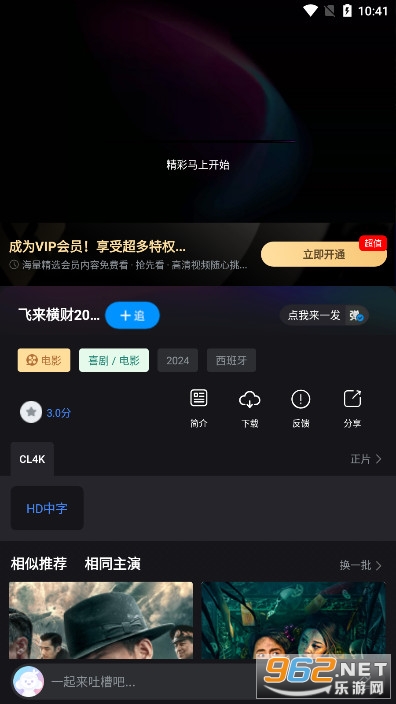Switch to the 相似推荐 tab
Viewport: 396px width, 704px height.
[x=39, y=563]
